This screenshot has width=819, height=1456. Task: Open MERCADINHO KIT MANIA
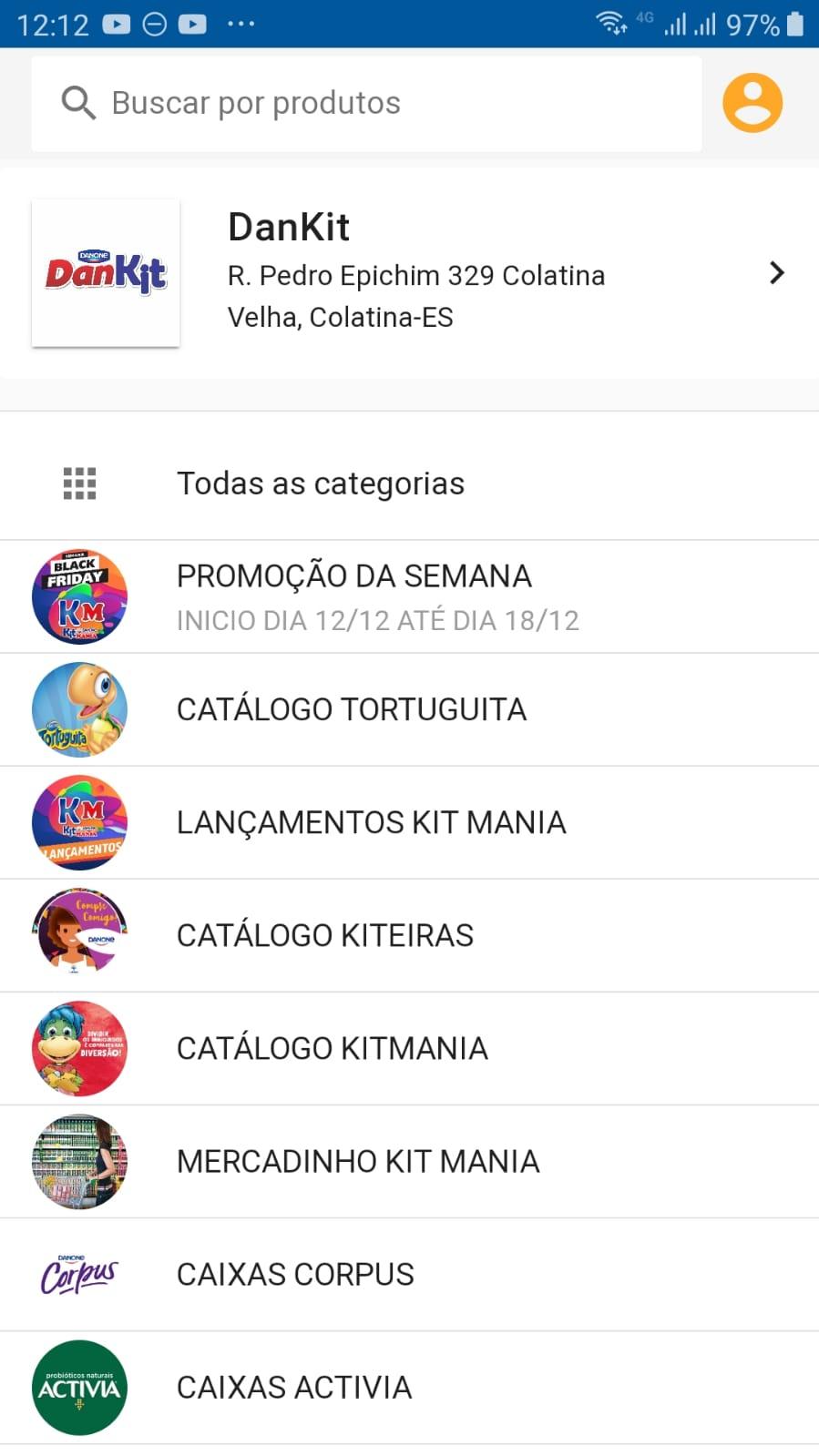point(409,1161)
